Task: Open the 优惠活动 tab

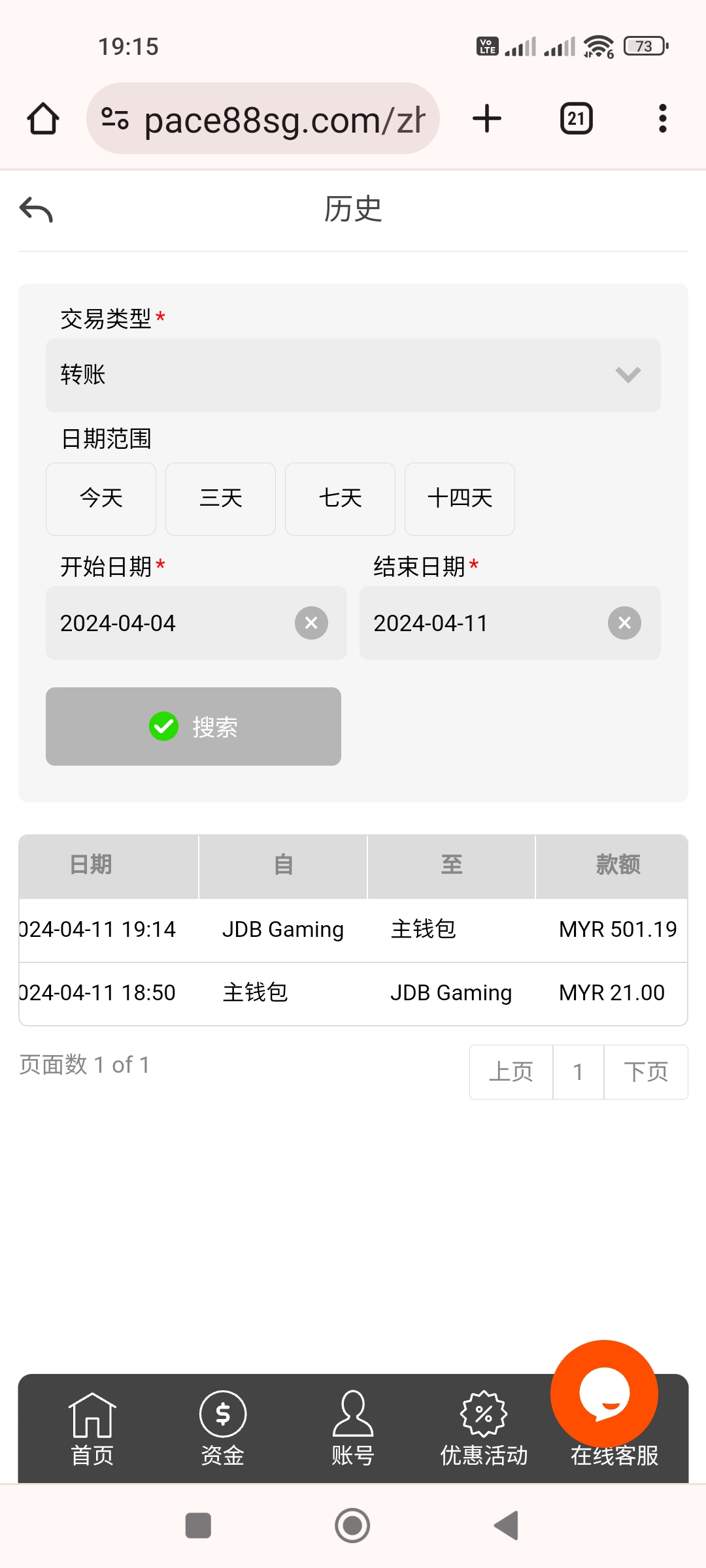Action: click(484, 1429)
